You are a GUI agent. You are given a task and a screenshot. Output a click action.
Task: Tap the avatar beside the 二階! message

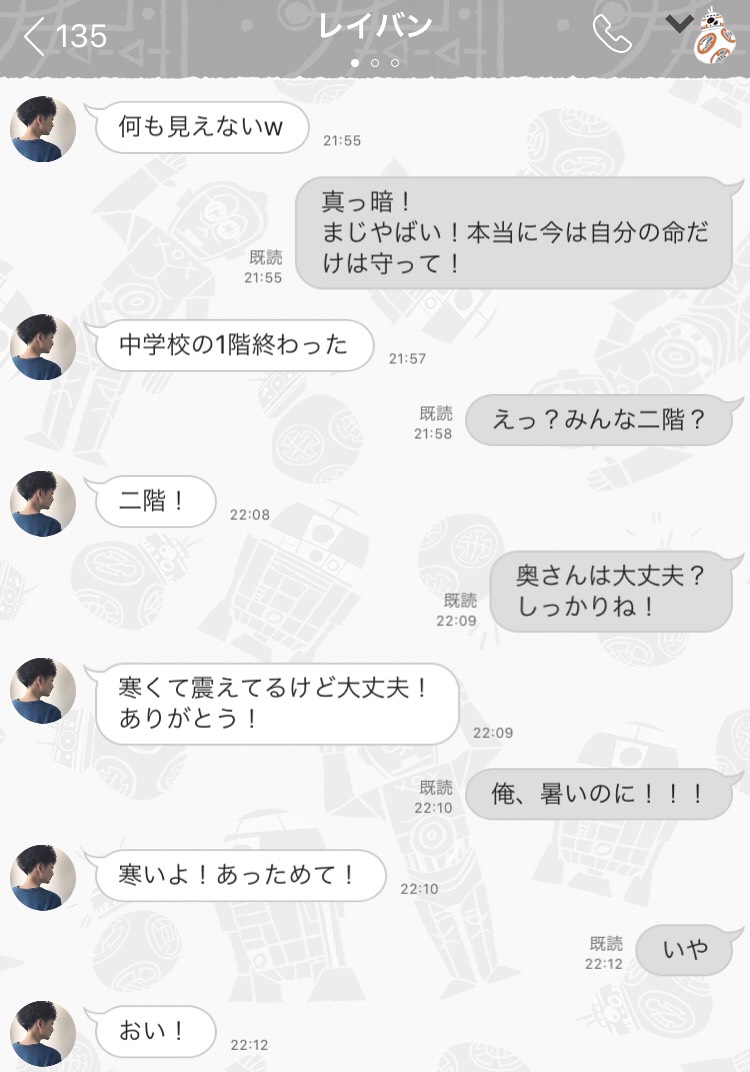(x=43, y=503)
